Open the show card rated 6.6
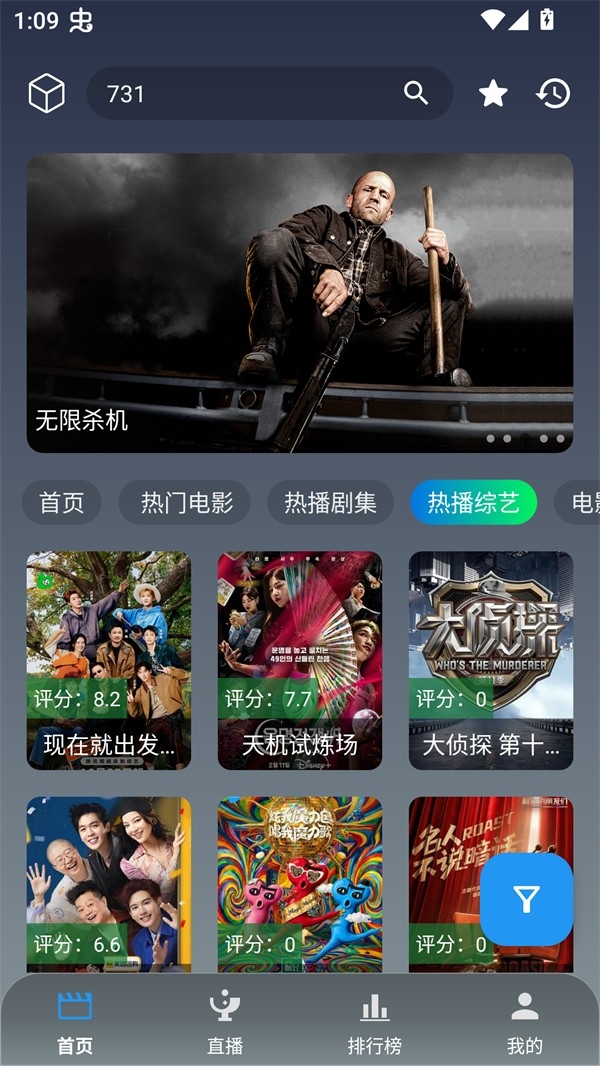Viewport: 600px width, 1066px height. point(108,885)
